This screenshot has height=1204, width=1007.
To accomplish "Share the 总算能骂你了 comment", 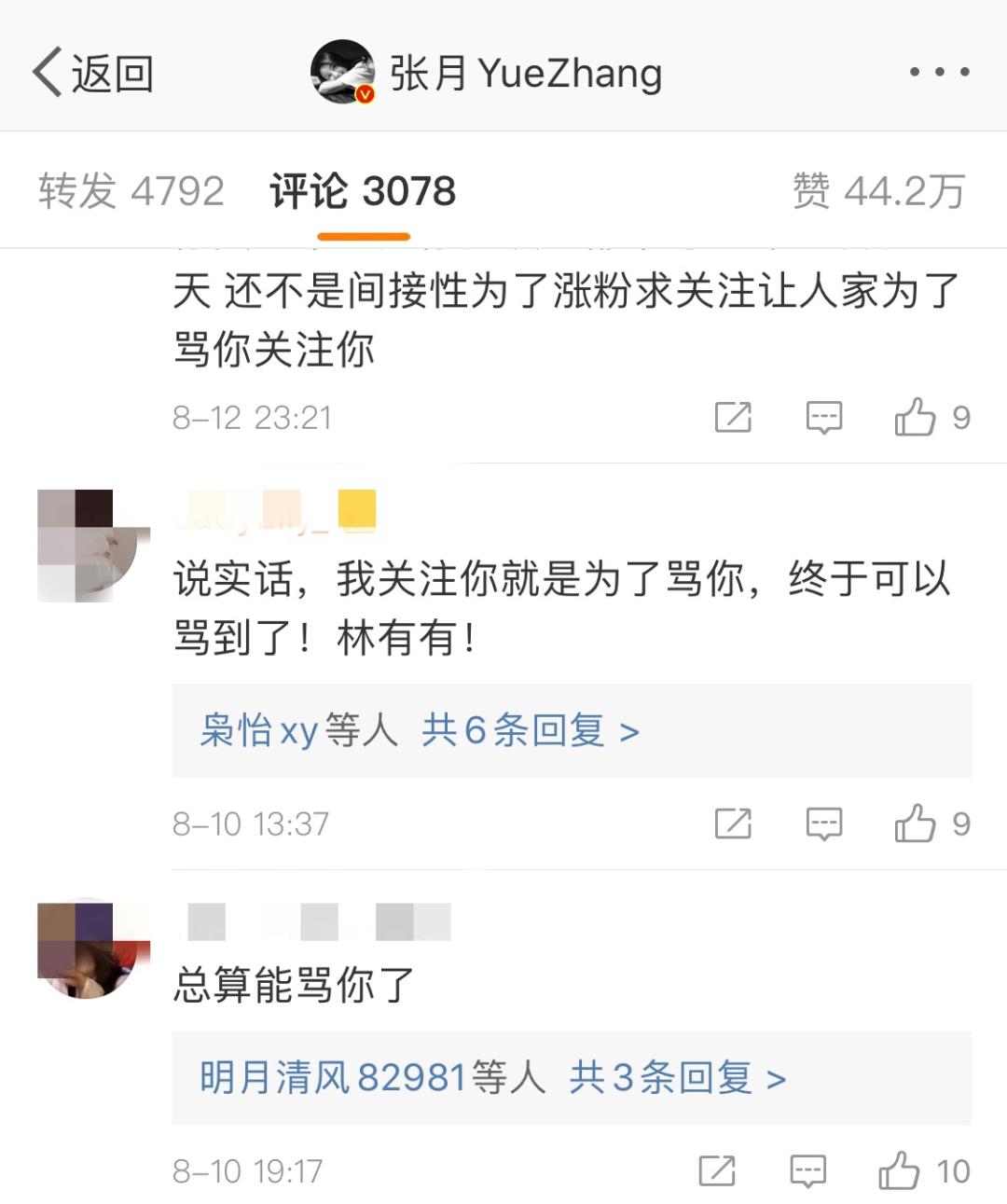I will (x=718, y=1169).
